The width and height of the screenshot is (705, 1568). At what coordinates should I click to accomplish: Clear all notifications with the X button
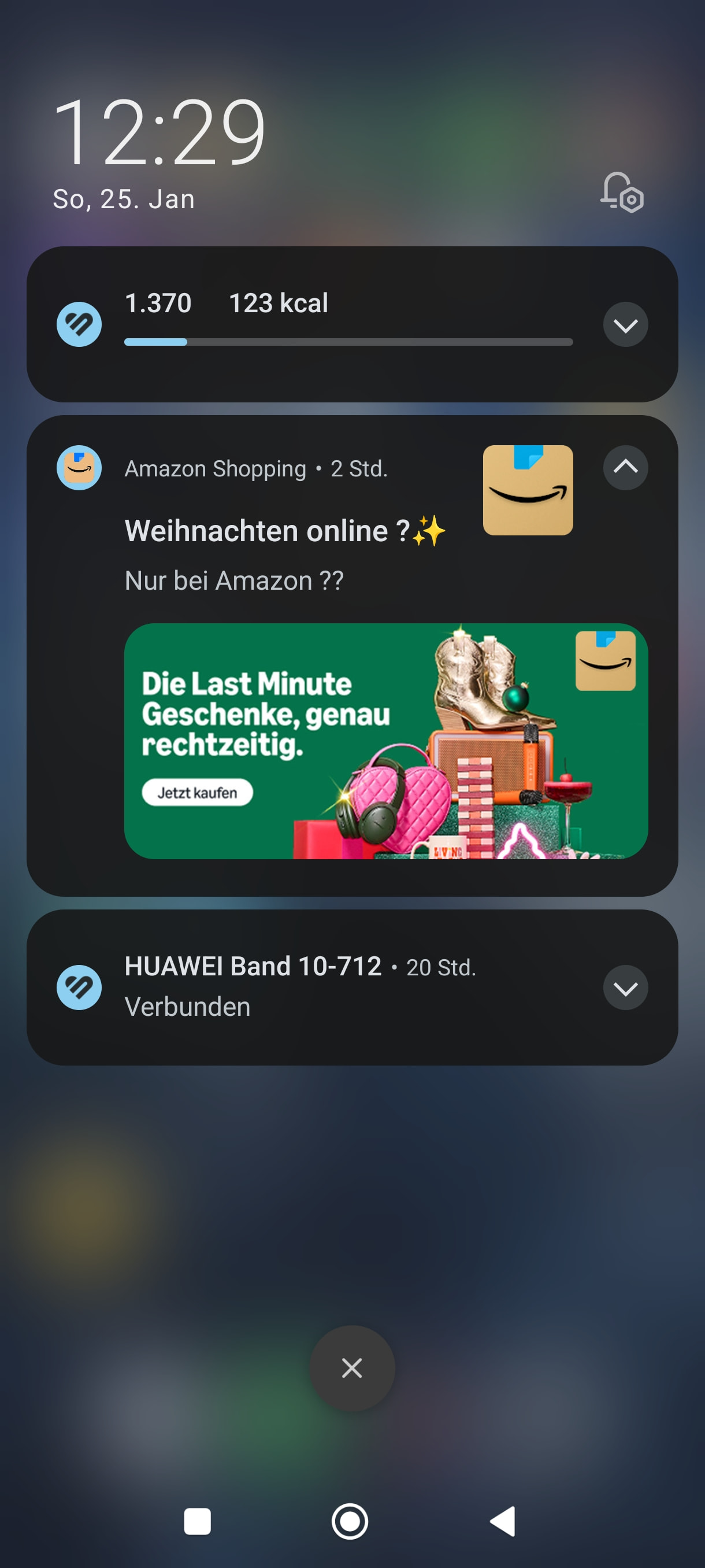(351, 1368)
